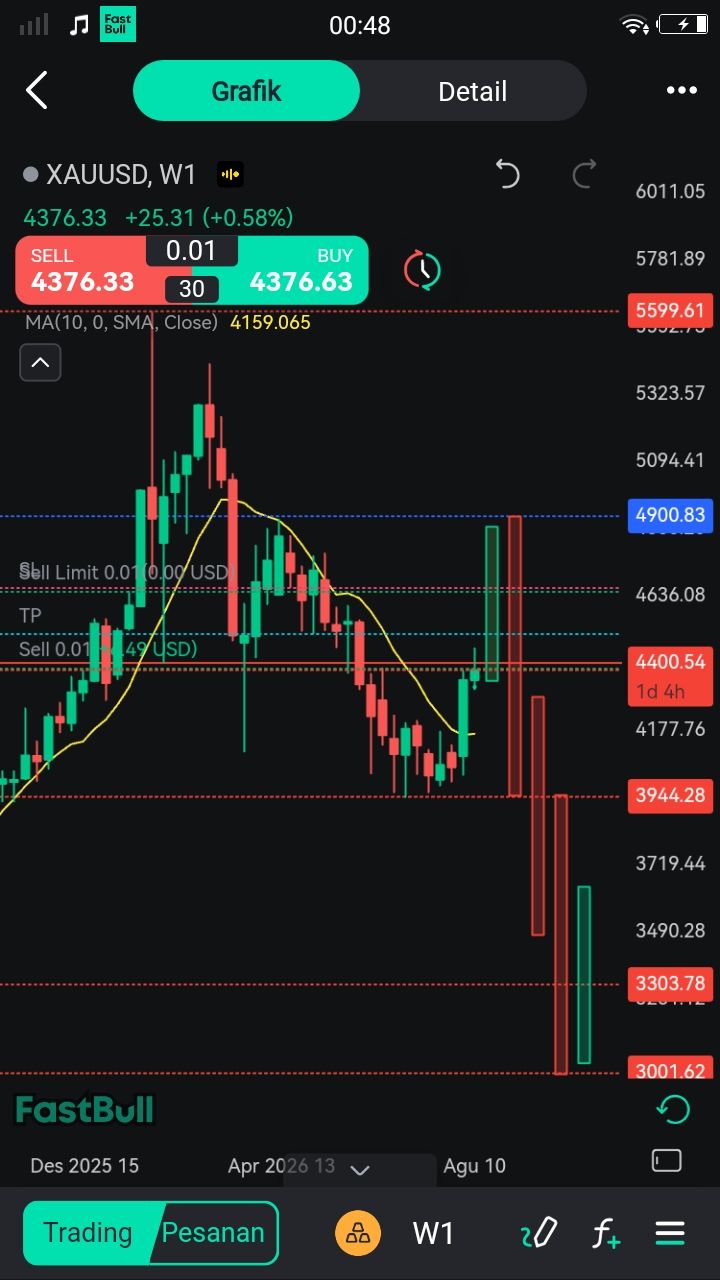Tap BUY at 4376.63

(x=298, y=270)
